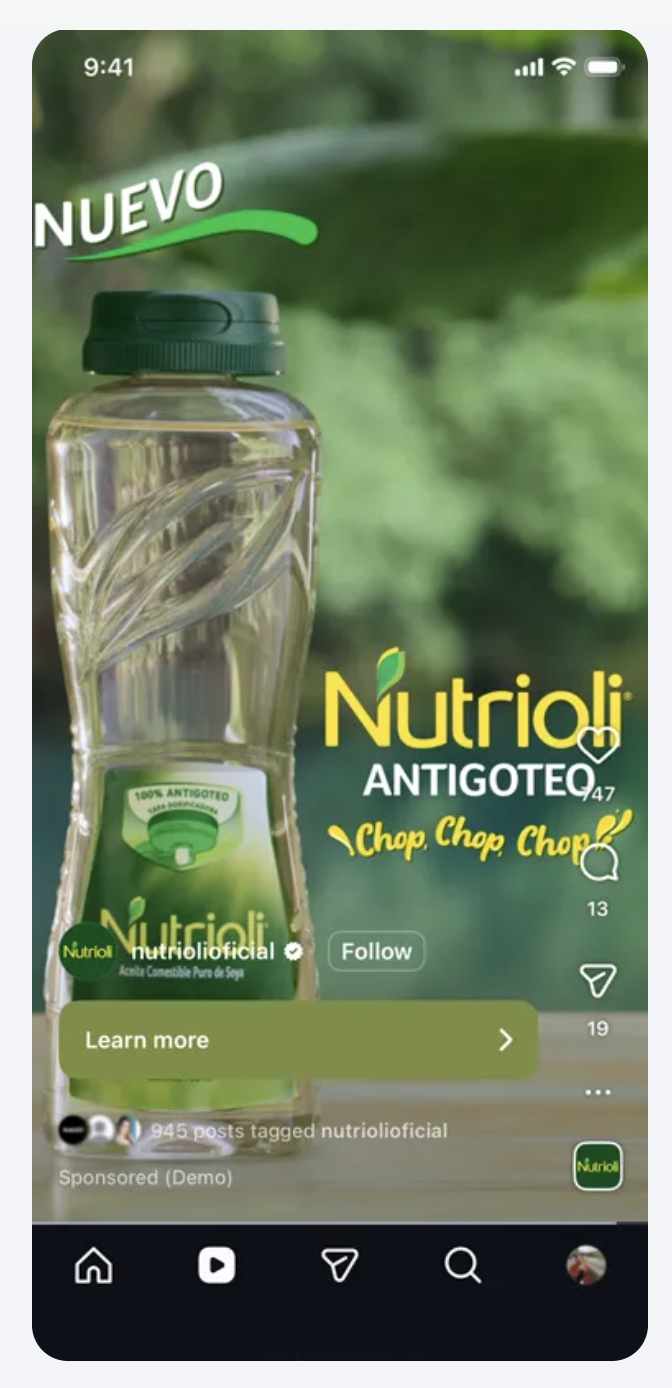The height and width of the screenshot is (1388, 672).
Task: View the 945 posts tagged nutriolioficial
Action: tap(298, 1131)
